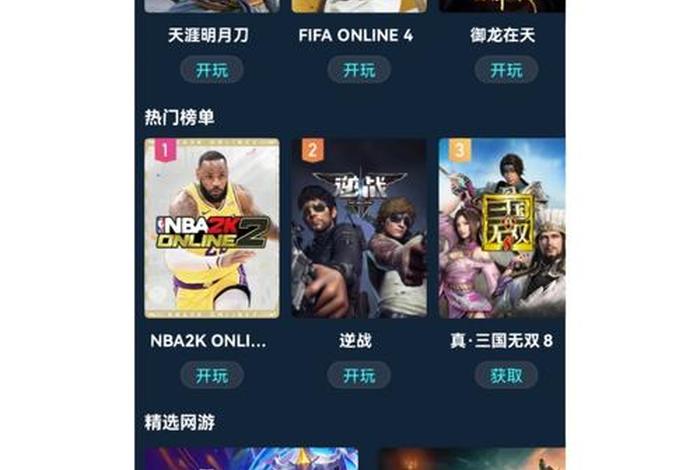
Task: Start FIFA ONLINE 4 with 开玩
Action: [x=358, y=70]
